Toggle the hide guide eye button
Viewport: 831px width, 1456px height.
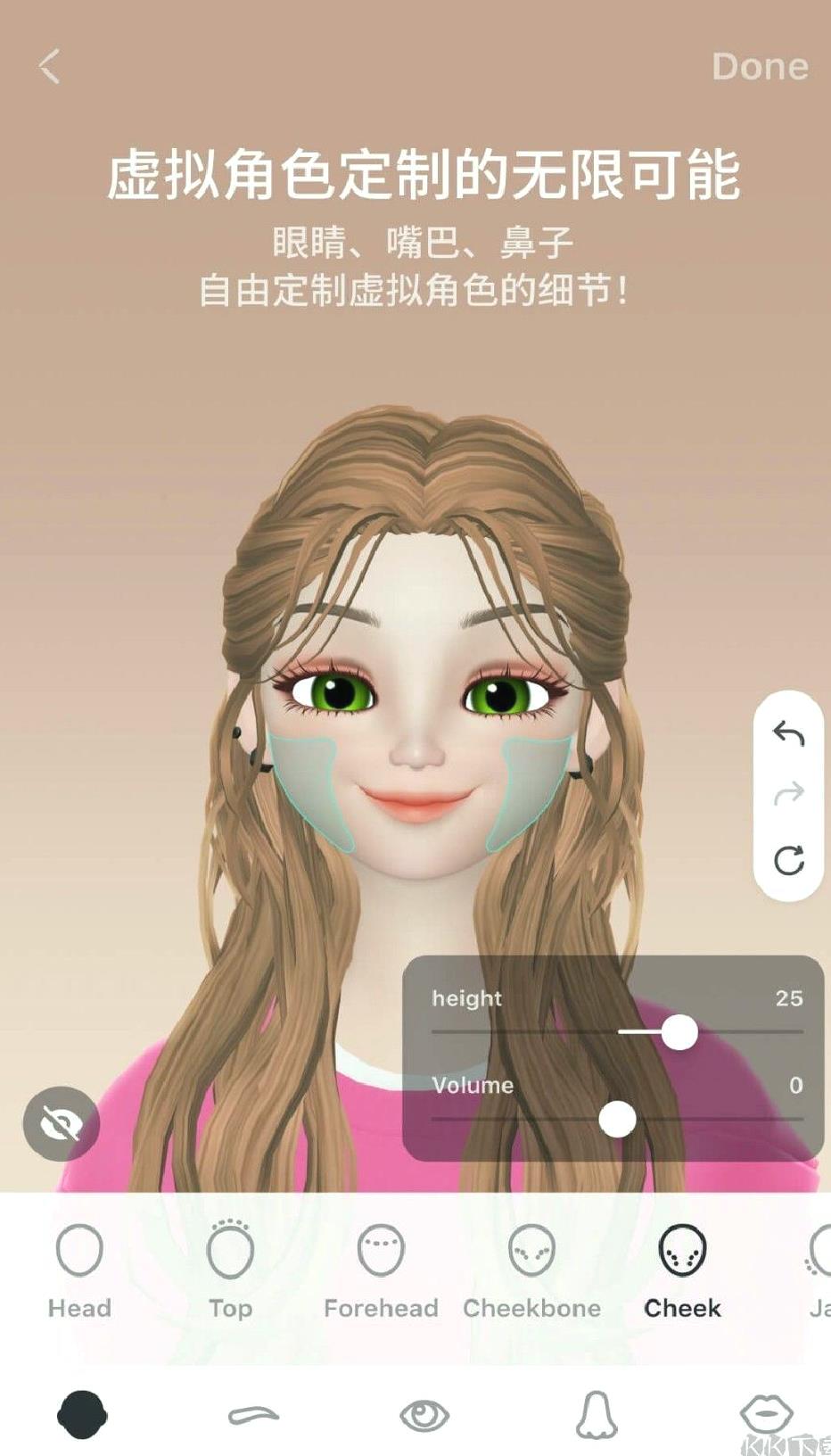[x=62, y=1123]
